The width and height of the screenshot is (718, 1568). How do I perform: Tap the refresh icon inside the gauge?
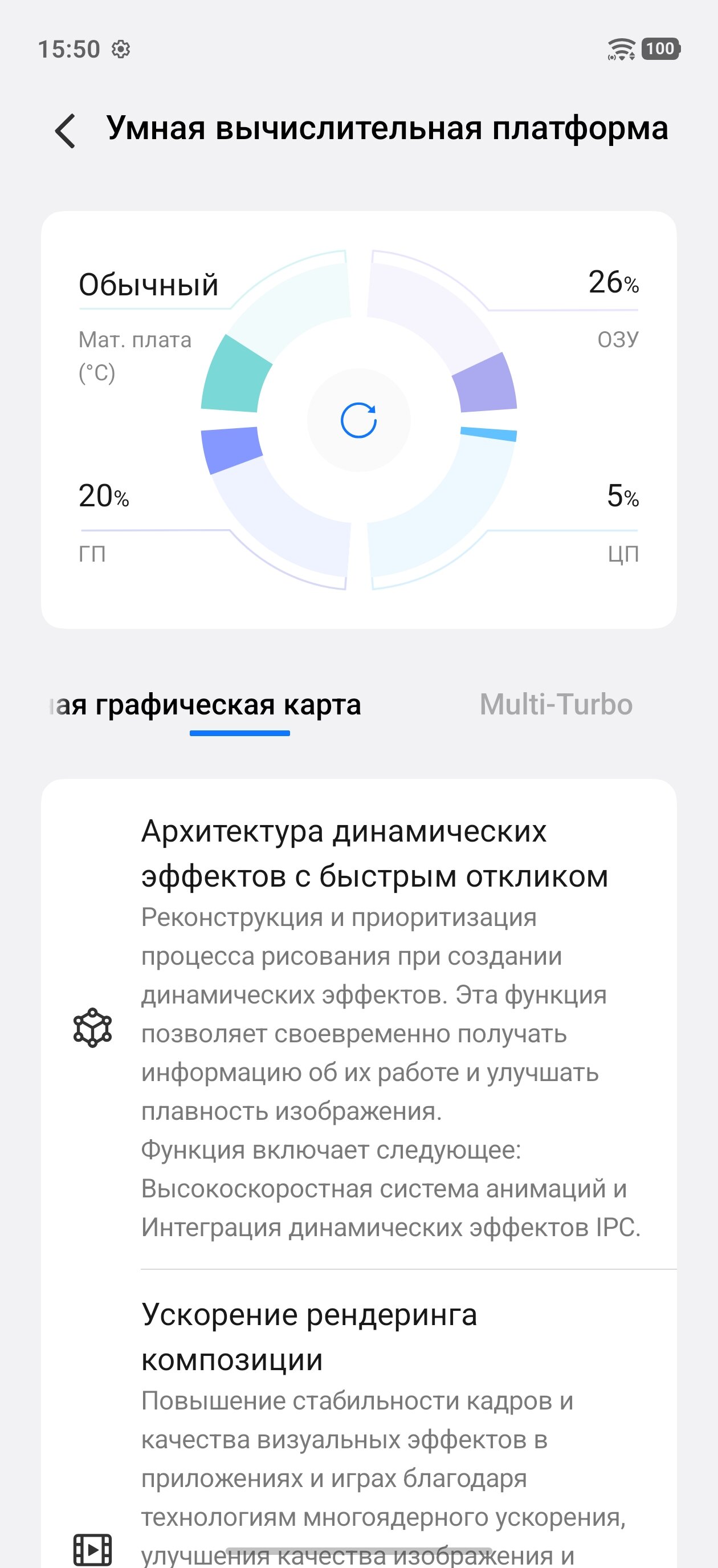(x=358, y=420)
